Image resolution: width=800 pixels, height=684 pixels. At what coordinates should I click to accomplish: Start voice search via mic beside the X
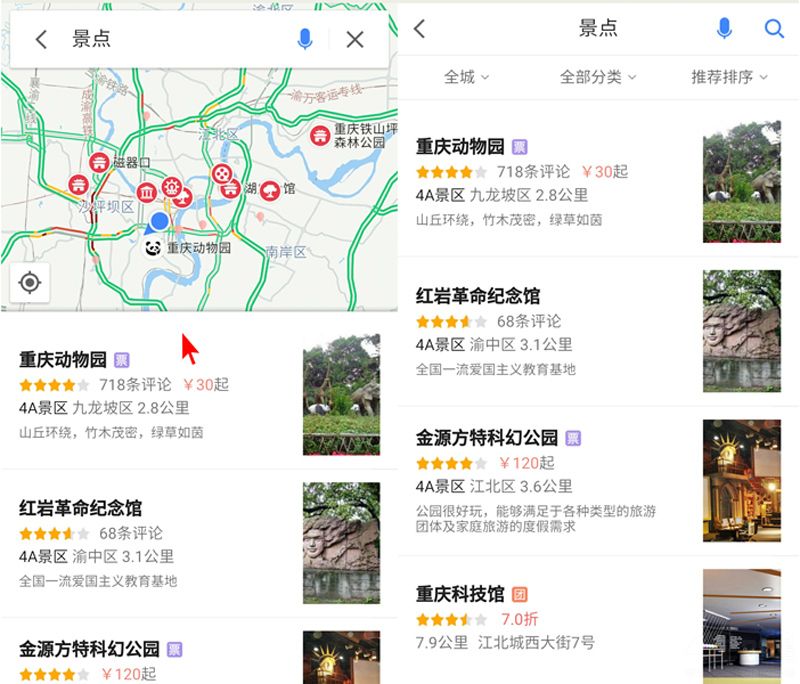(x=305, y=40)
